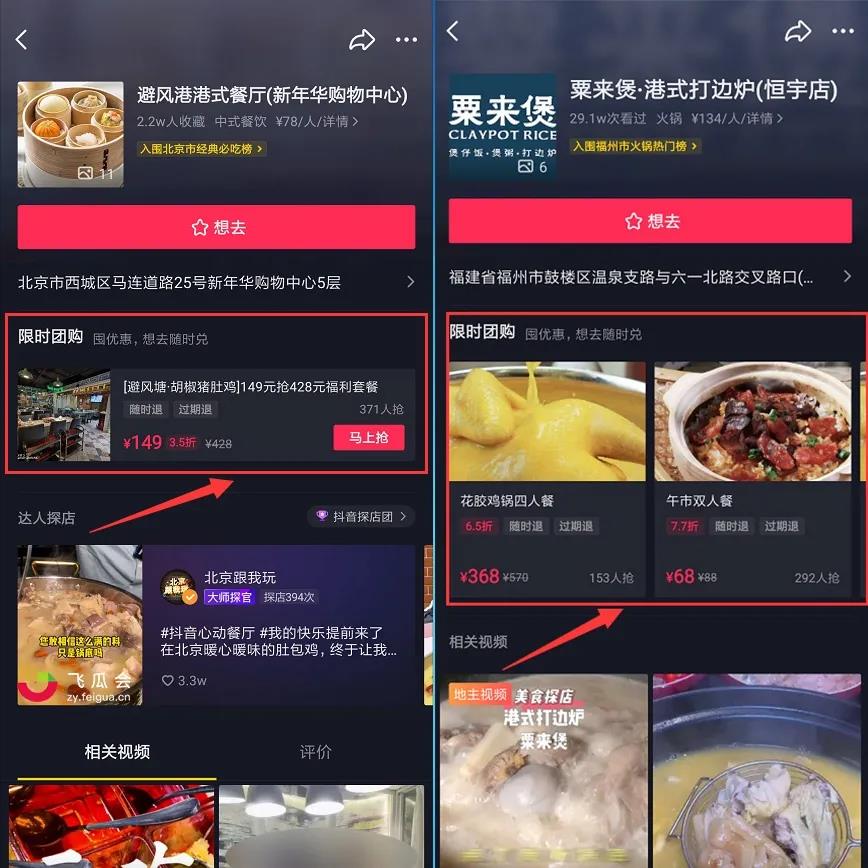This screenshot has width=868, height=868.
Task: Open 午市双人餐 group deal card
Action: tap(752, 478)
